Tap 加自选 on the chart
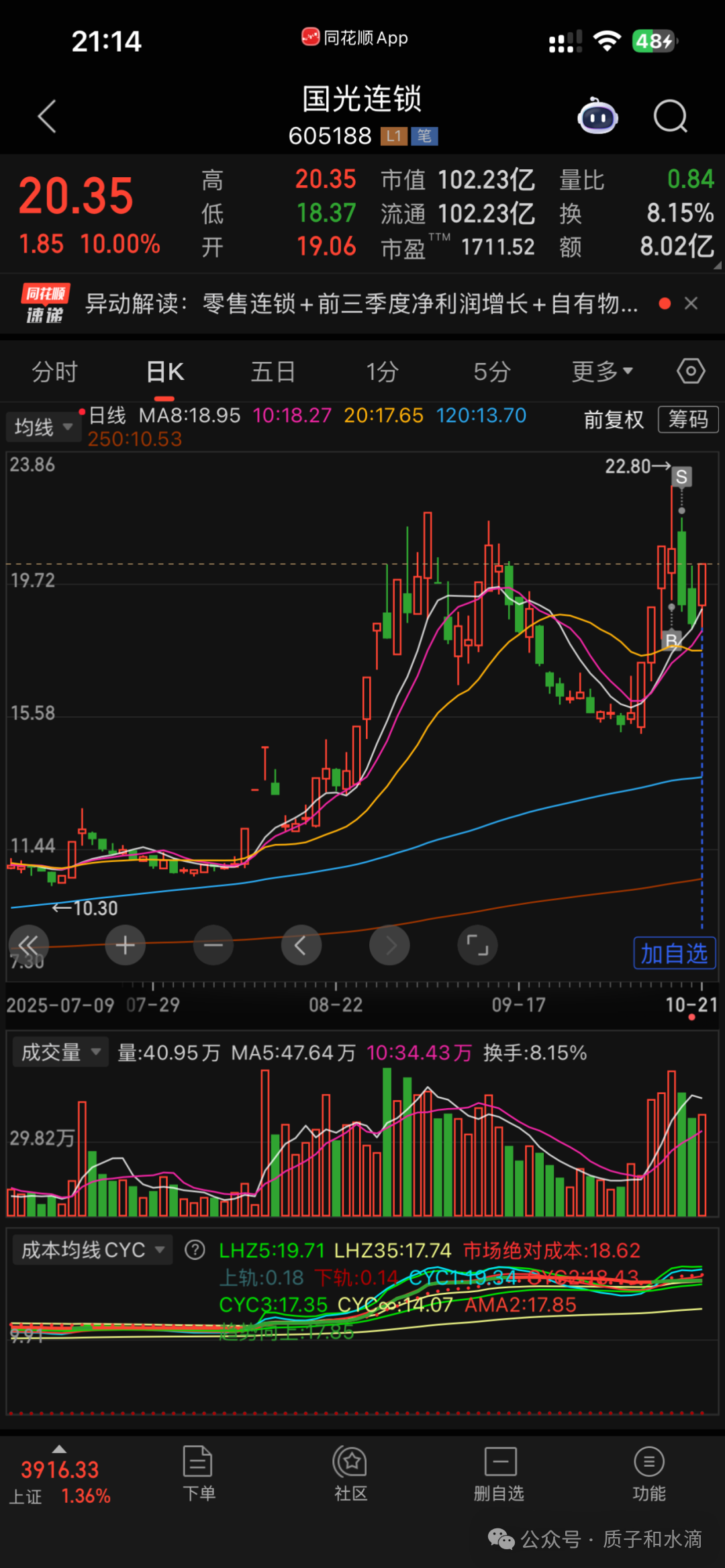Viewport: 725px width, 1568px height. tap(675, 953)
